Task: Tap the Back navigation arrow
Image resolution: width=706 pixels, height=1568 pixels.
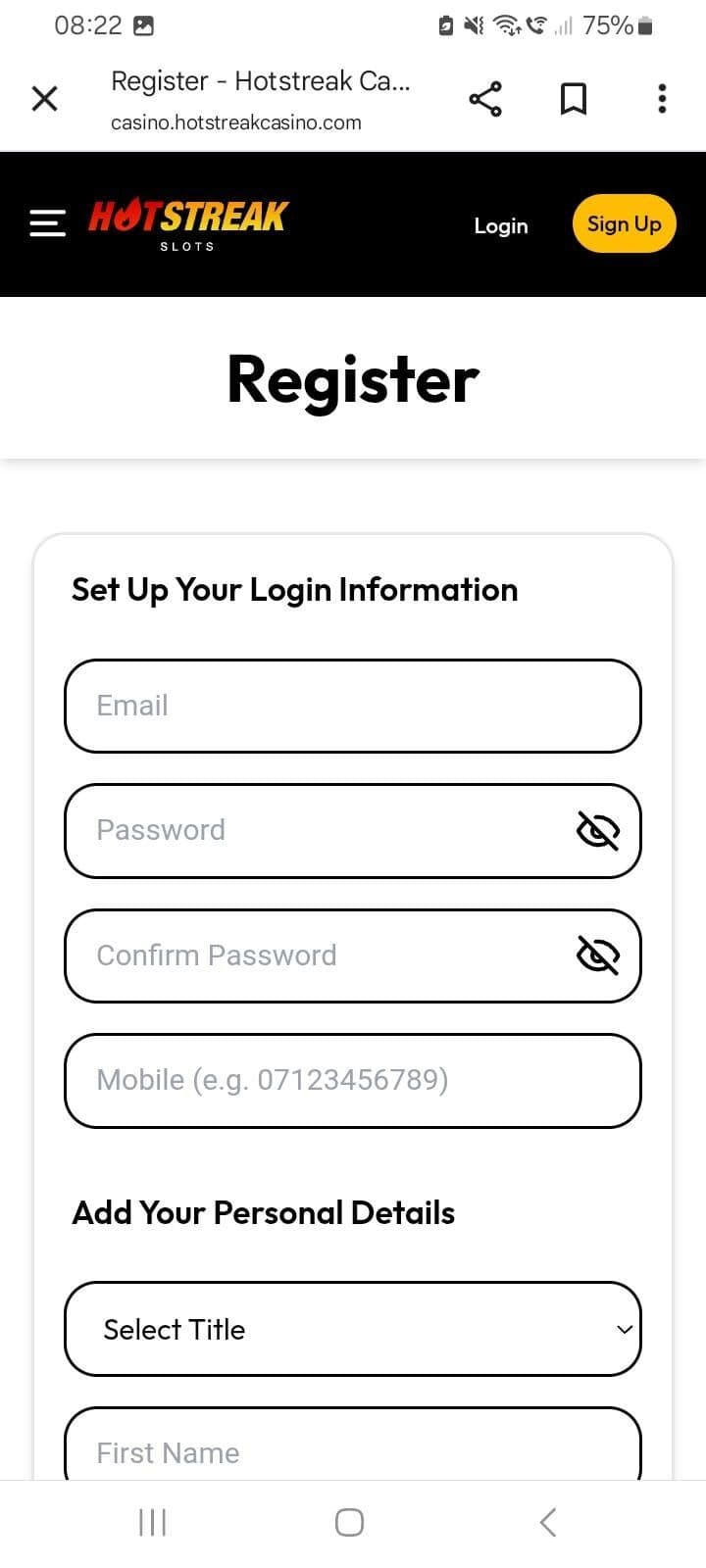Action: pyautogui.click(x=547, y=1522)
